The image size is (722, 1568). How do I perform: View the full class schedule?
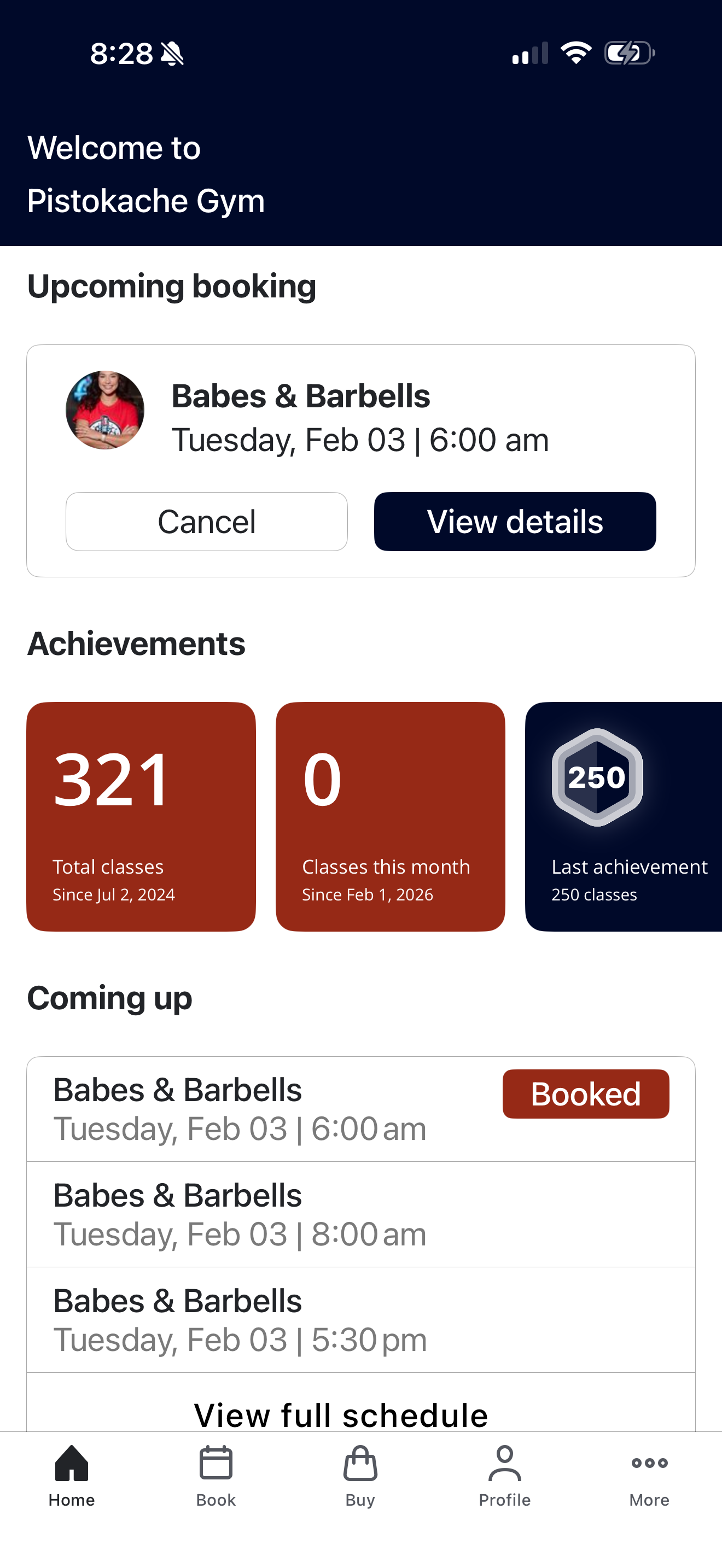[x=341, y=1413]
